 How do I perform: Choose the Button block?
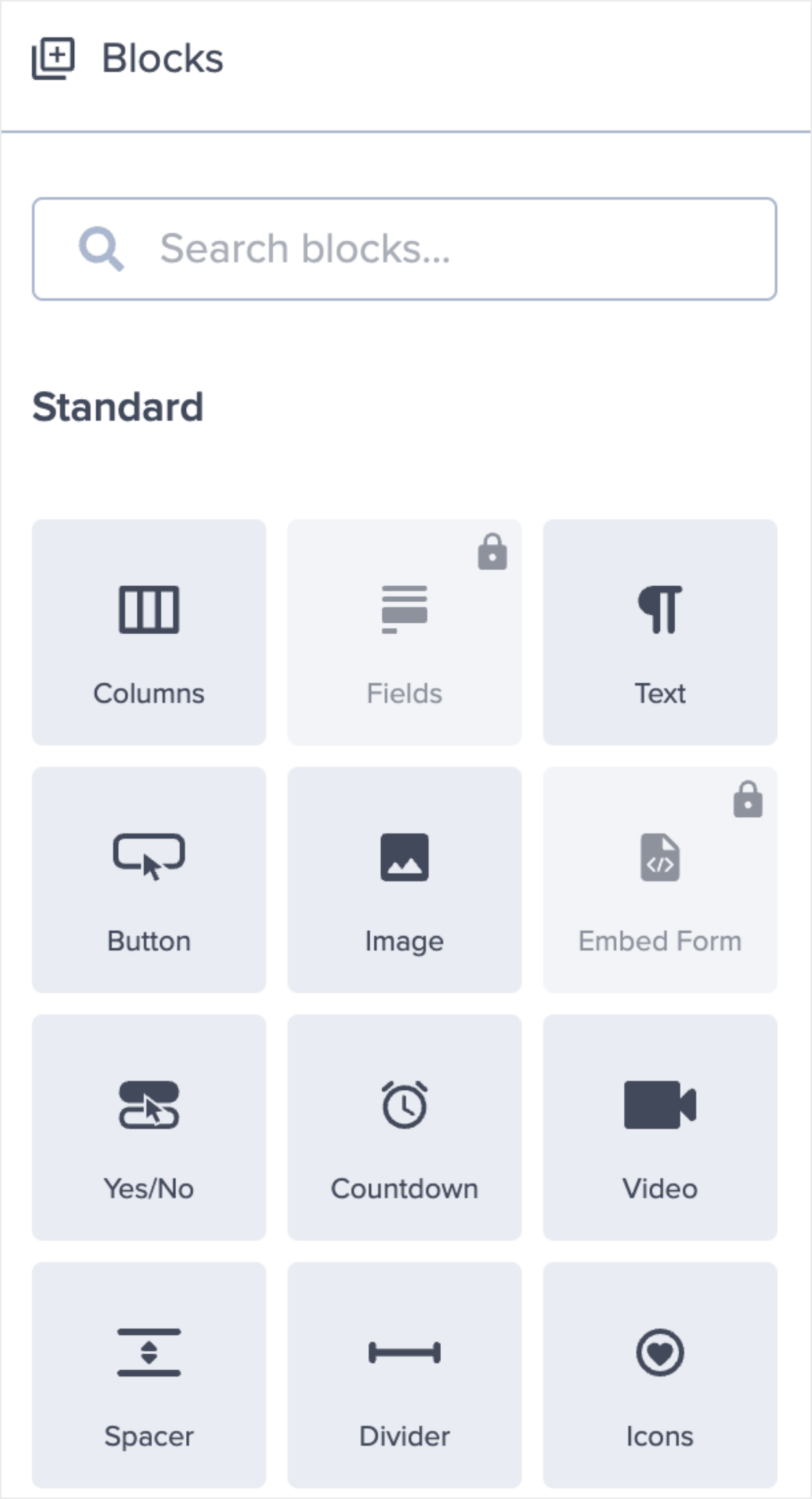point(149,880)
